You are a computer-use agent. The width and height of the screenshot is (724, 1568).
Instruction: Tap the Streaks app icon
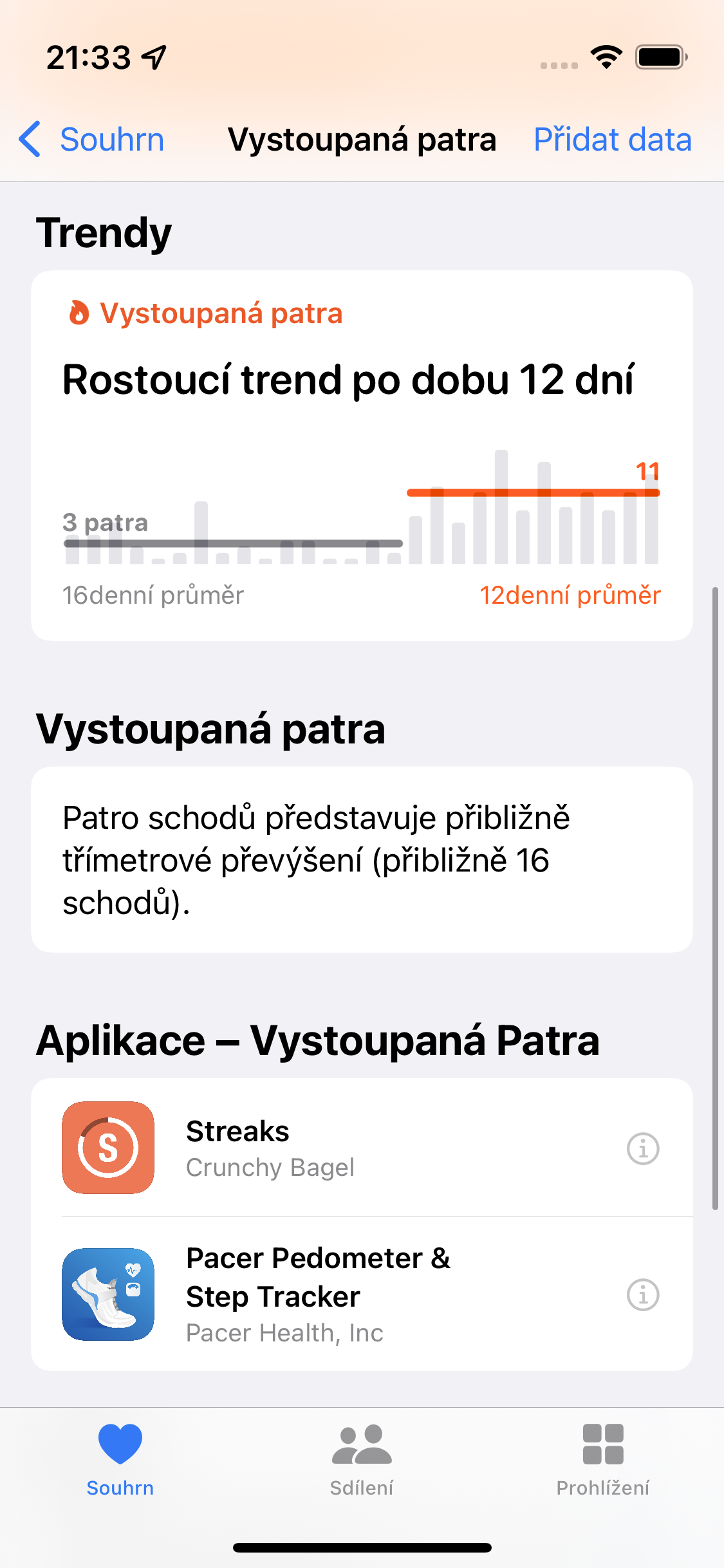(x=107, y=1148)
